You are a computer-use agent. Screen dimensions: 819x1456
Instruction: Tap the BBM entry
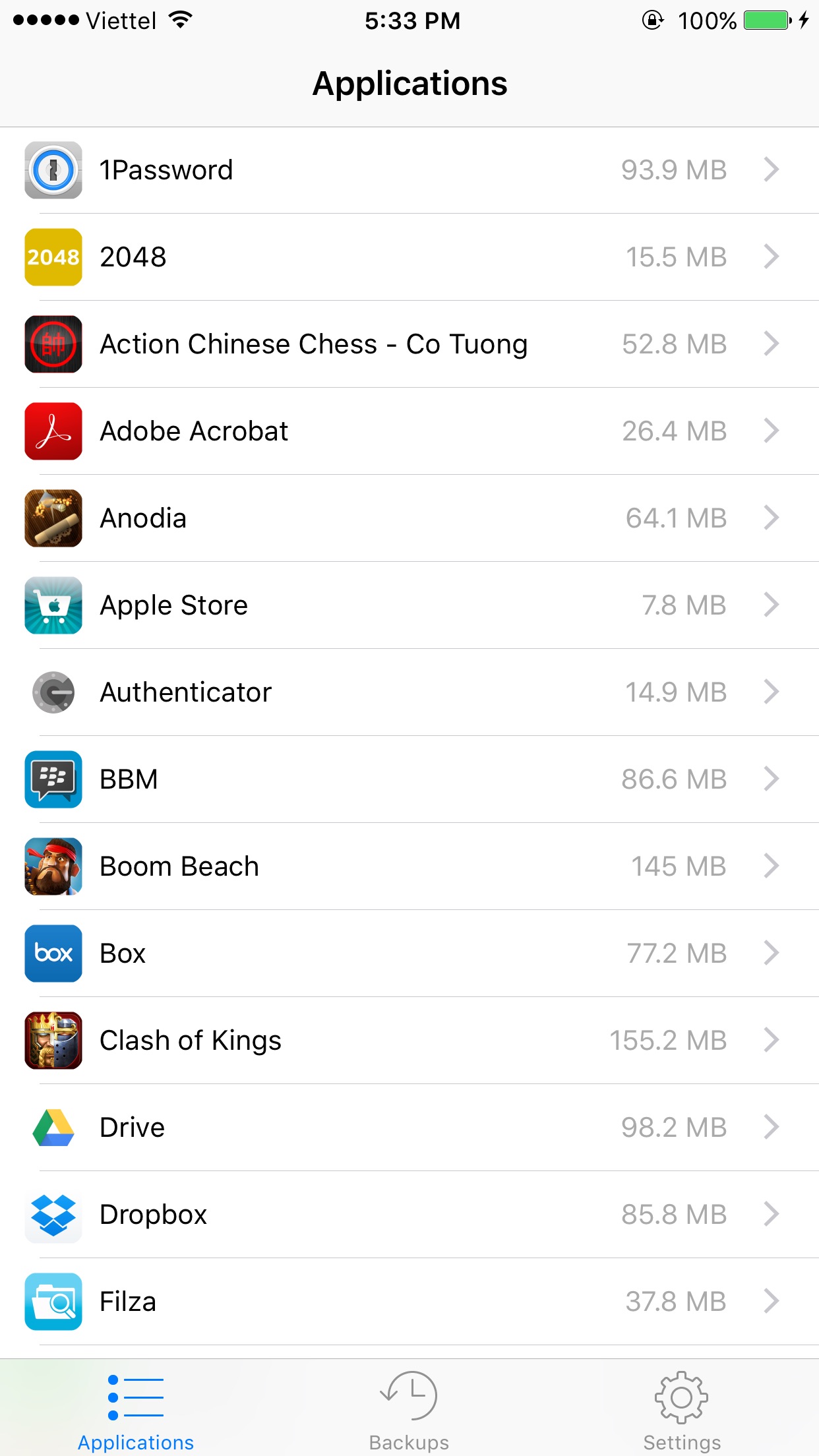click(x=409, y=779)
